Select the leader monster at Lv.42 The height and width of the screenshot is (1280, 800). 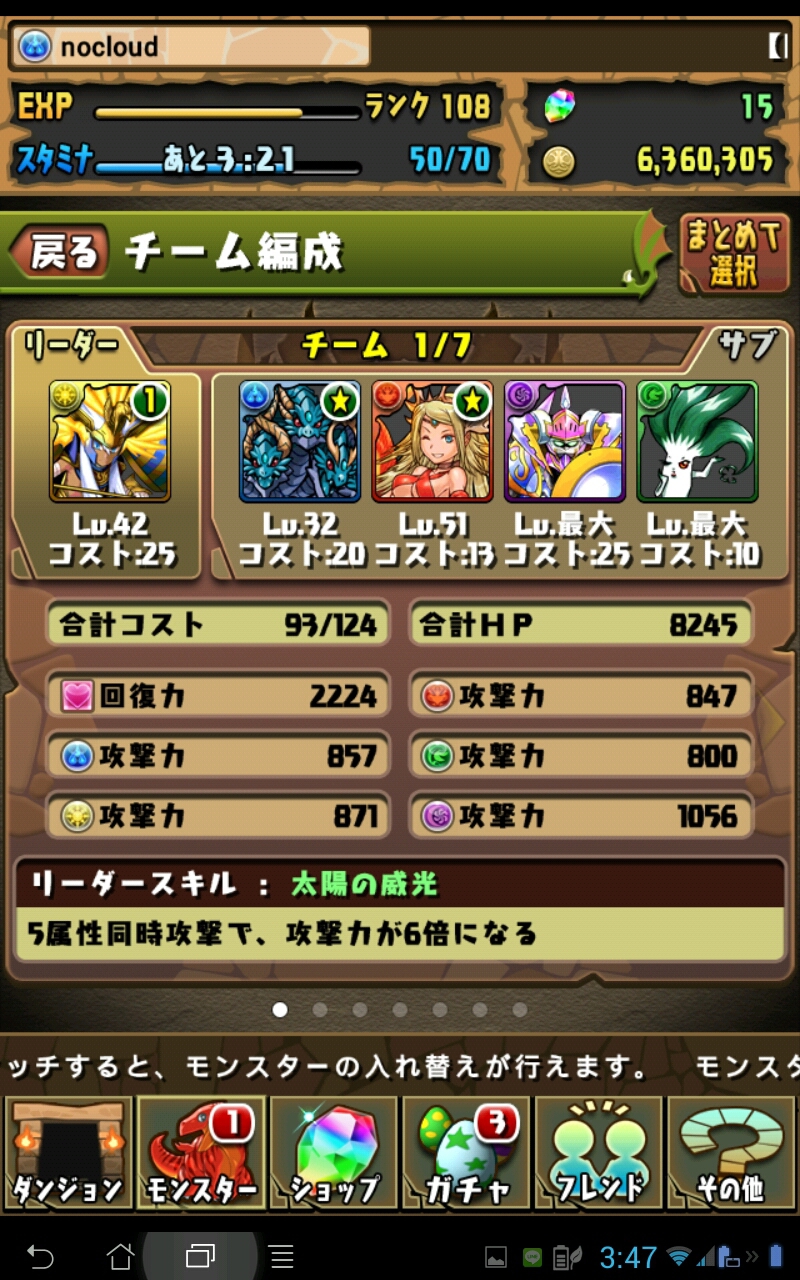coord(110,440)
